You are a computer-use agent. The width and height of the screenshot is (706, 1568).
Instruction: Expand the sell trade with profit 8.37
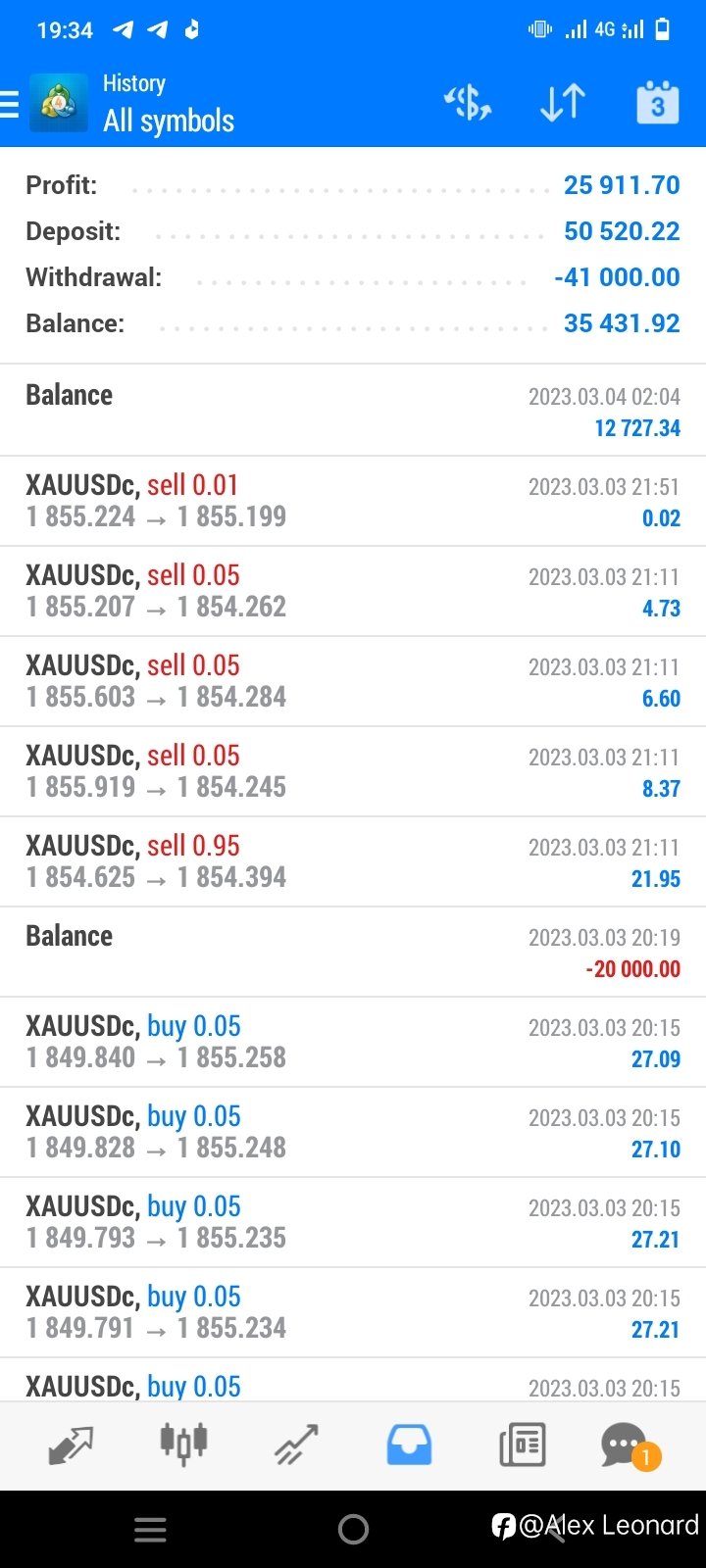353,771
